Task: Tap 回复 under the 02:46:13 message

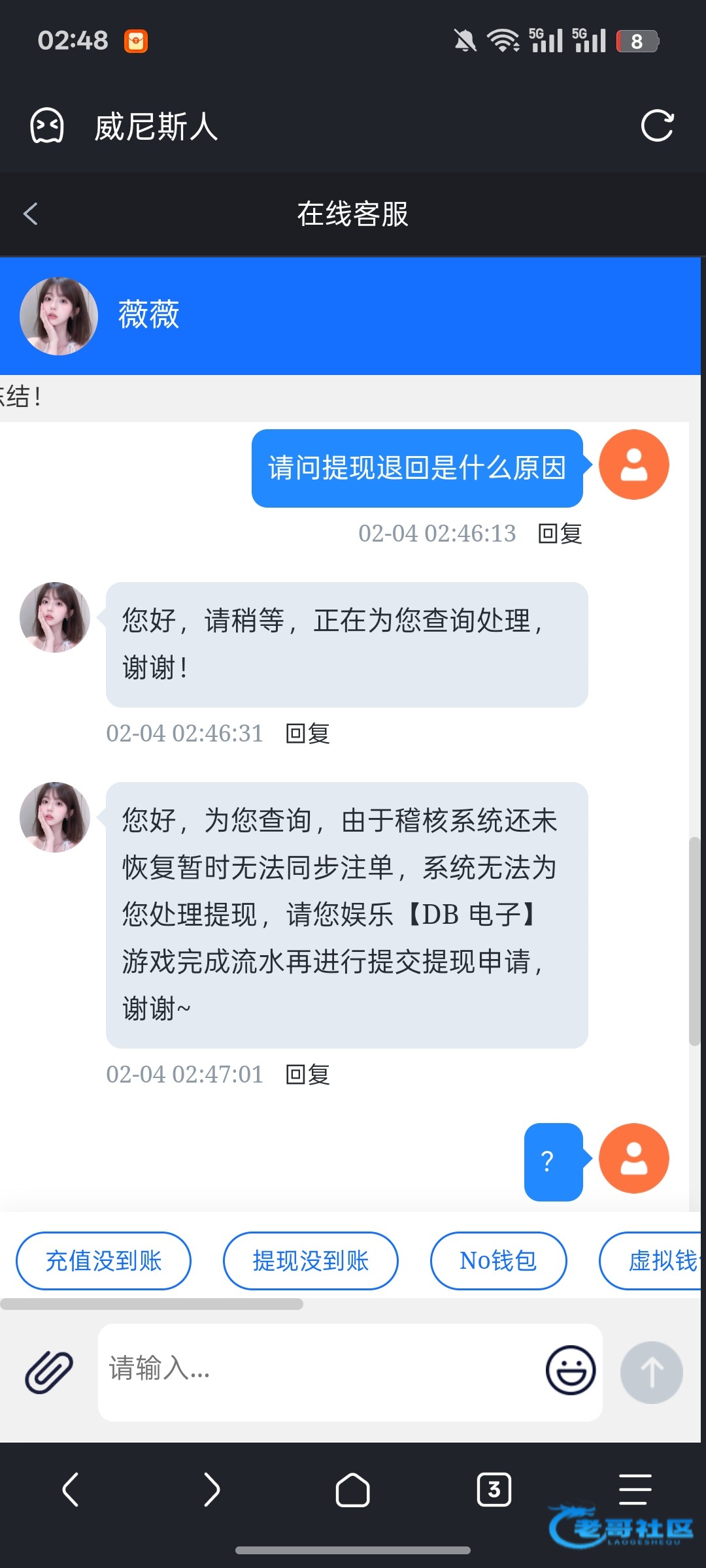Action: tap(560, 534)
